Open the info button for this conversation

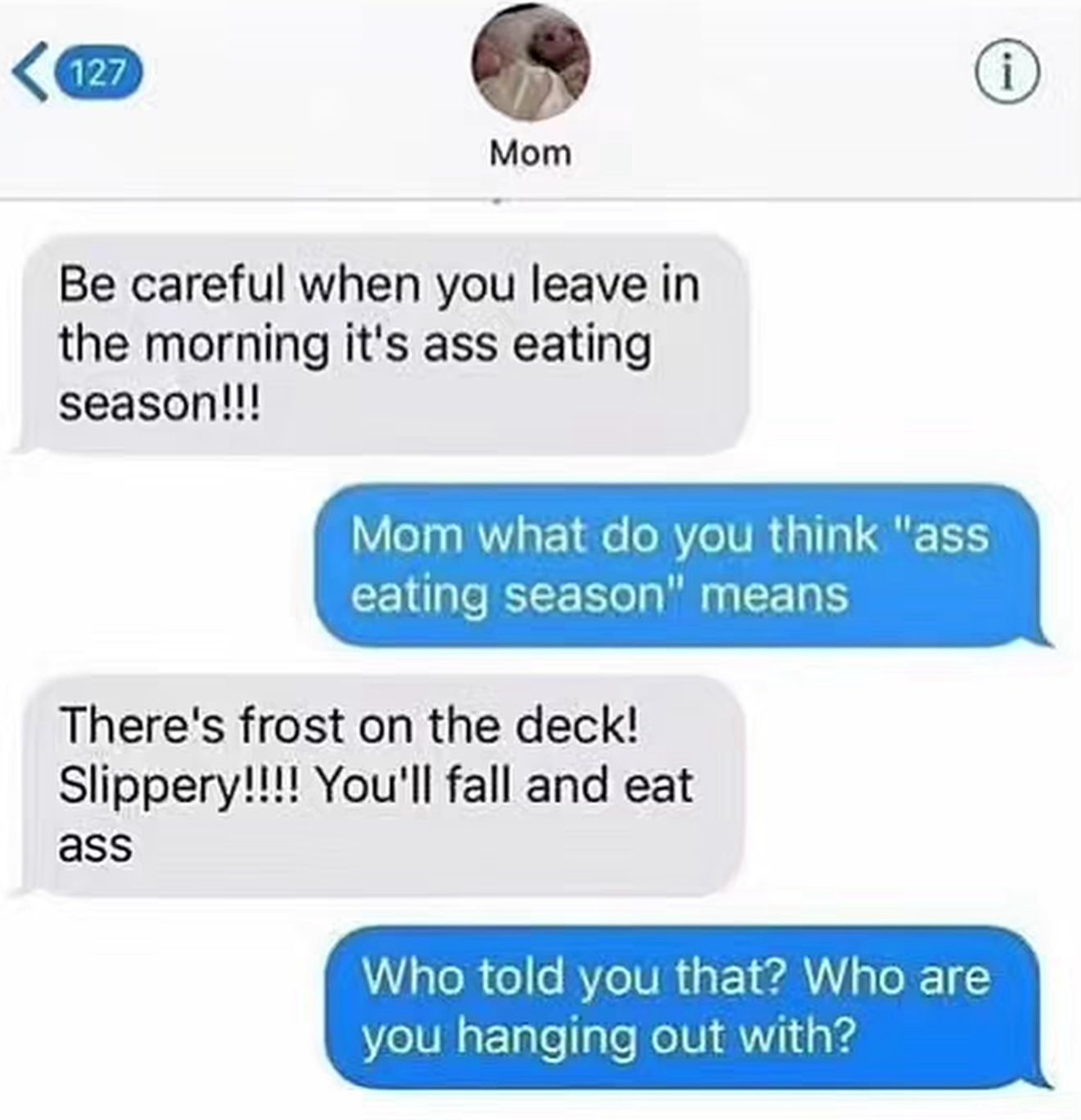[x=1009, y=75]
